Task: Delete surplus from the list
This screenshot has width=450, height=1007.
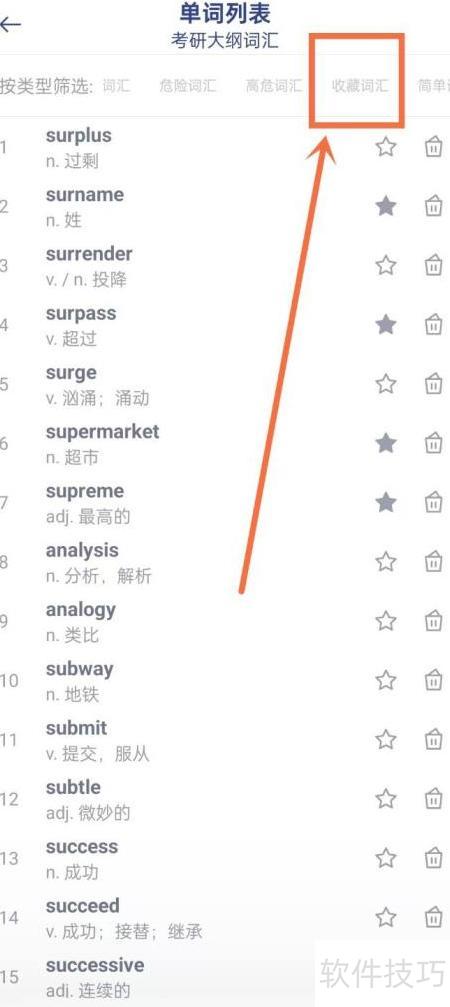Action: [434, 147]
